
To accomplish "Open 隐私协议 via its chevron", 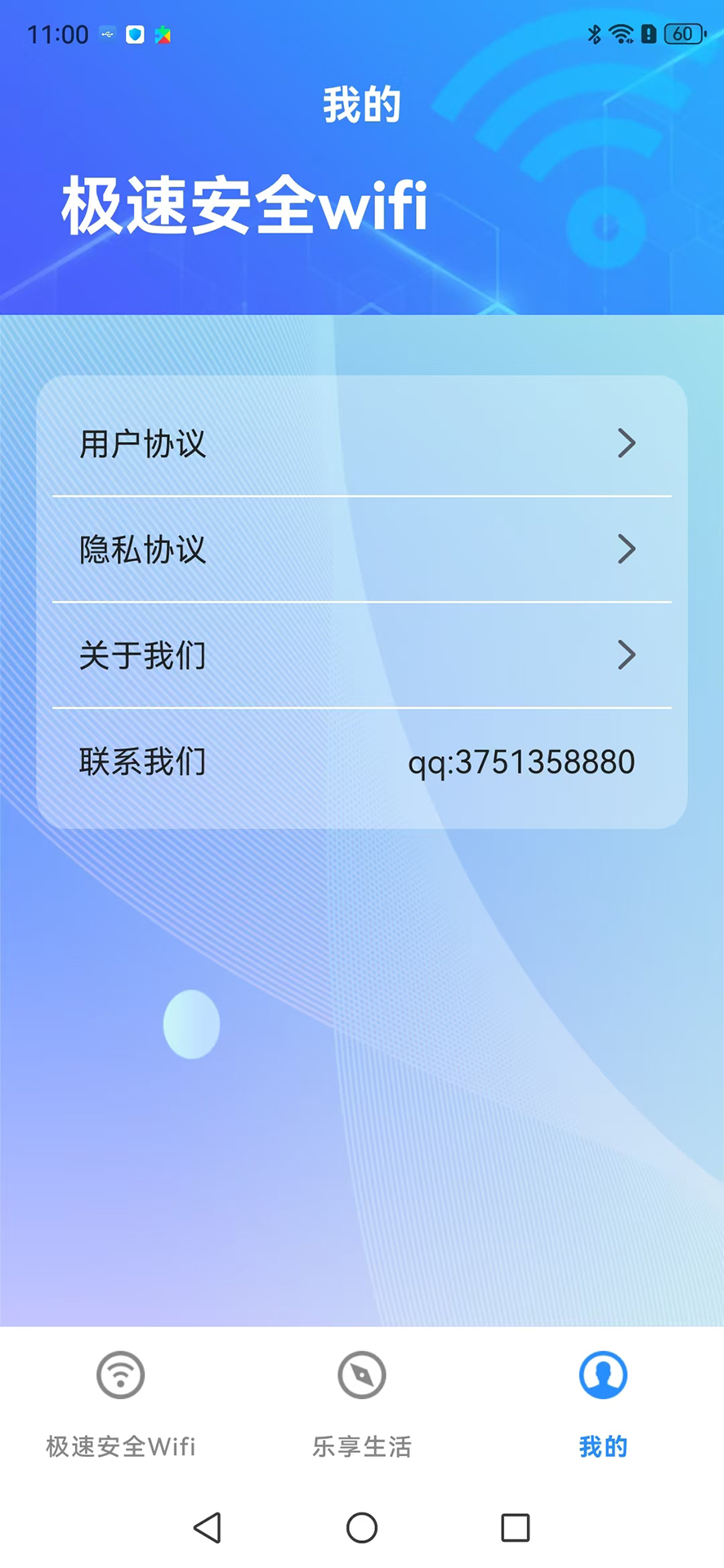I will coord(627,550).
